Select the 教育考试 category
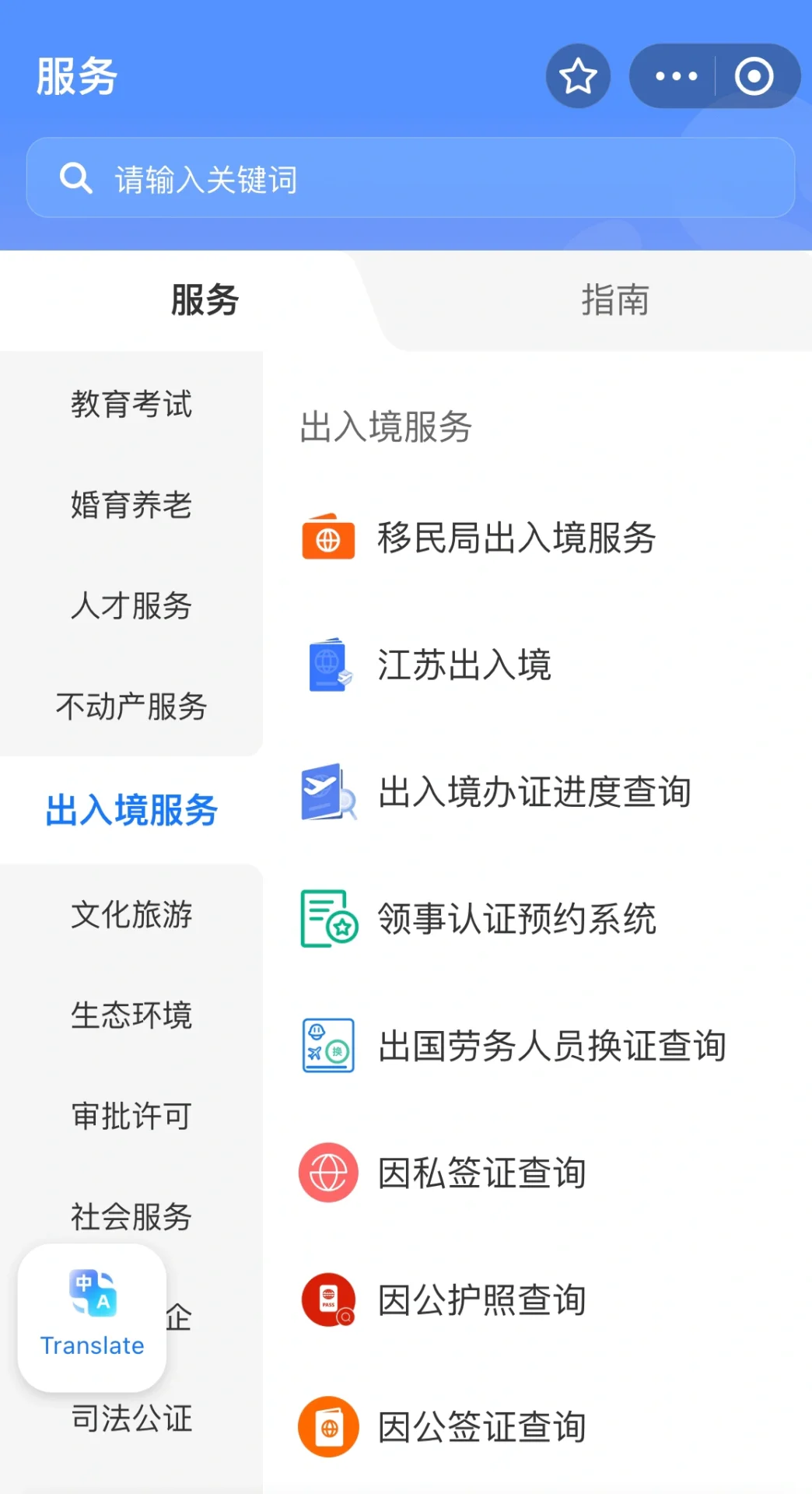Viewport: 812px width, 1494px height. (x=131, y=404)
